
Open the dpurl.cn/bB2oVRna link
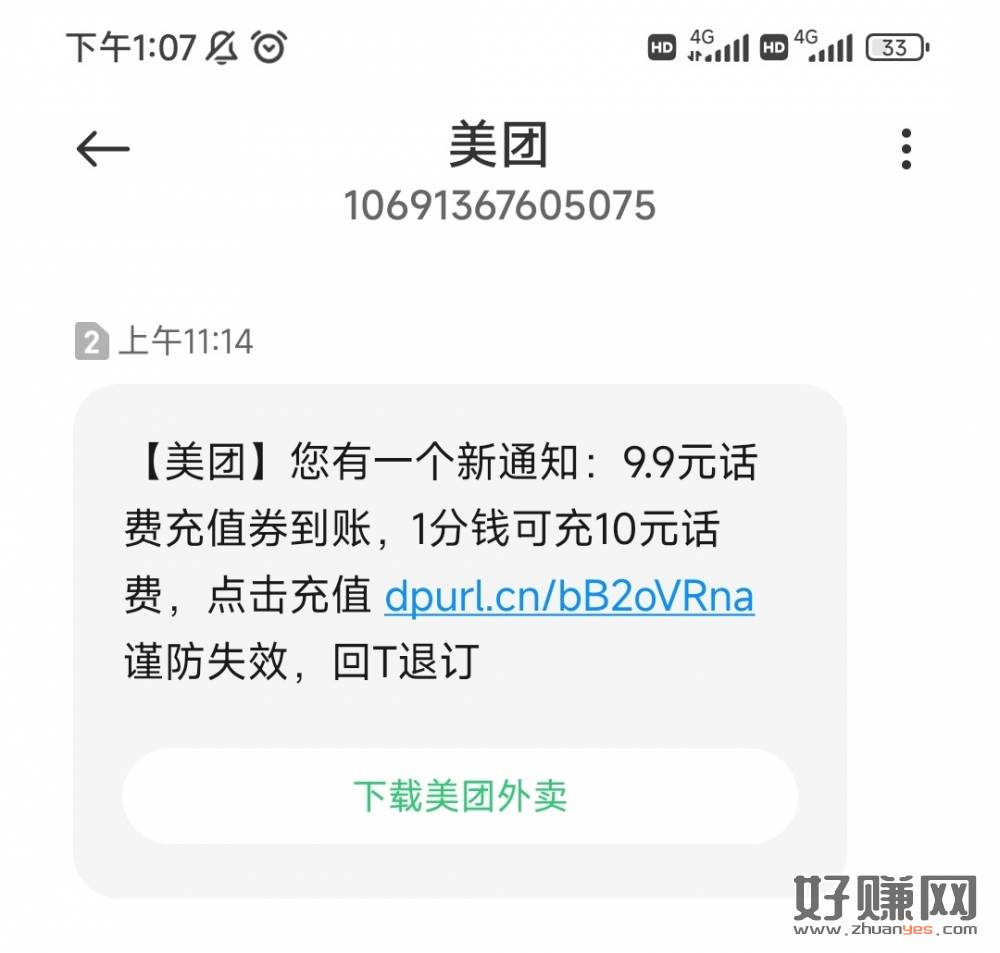click(x=569, y=597)
